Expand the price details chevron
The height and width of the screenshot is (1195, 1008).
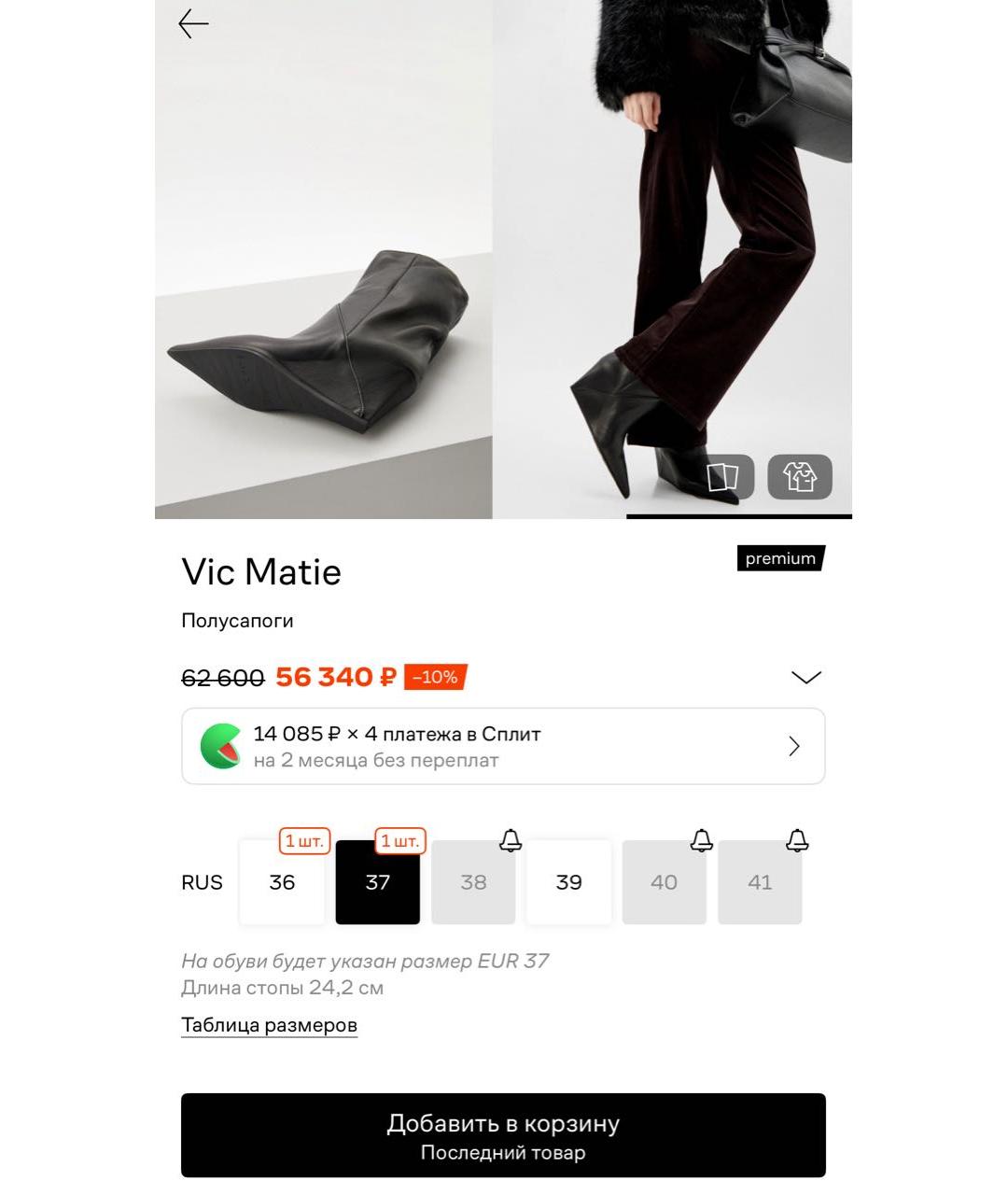click(x=805, y=677)
